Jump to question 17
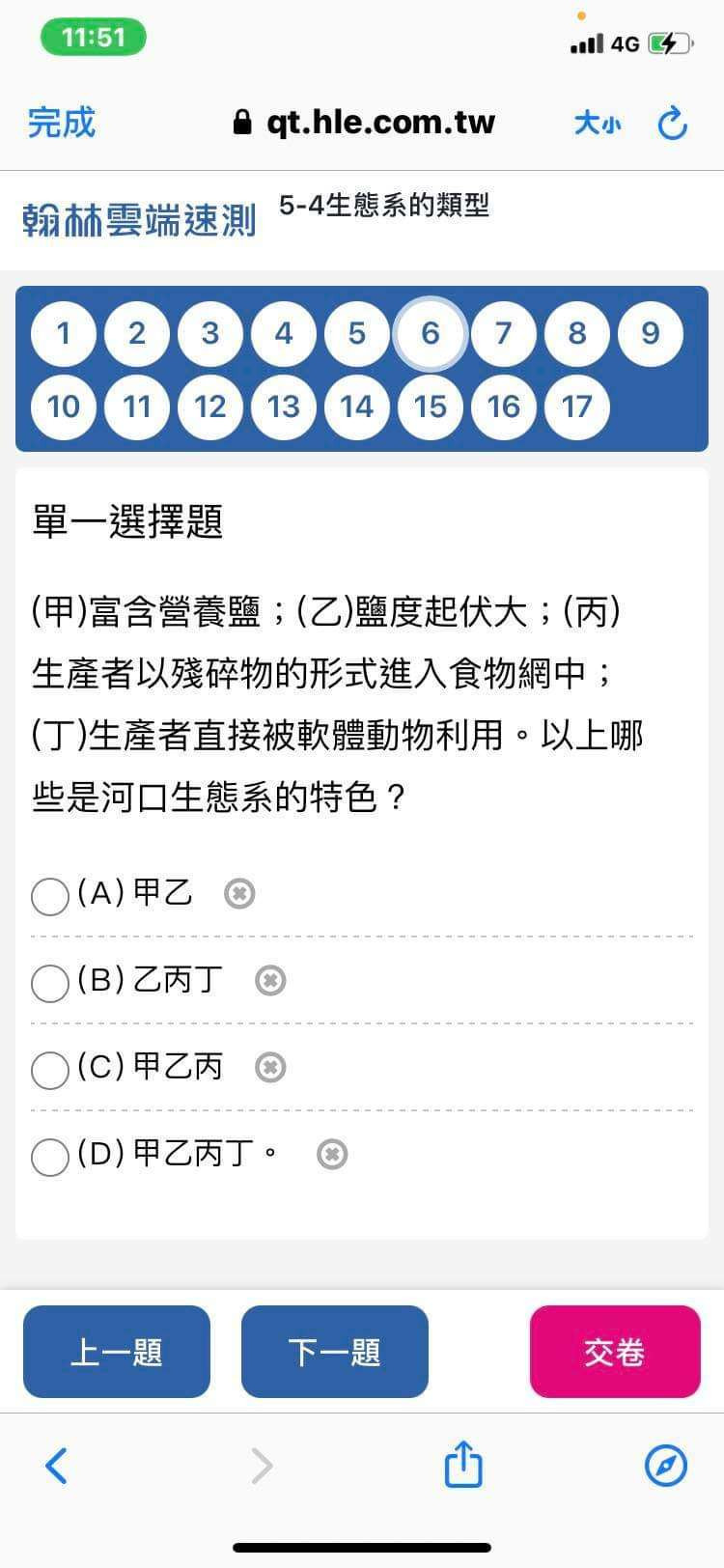 tap(577, 406)
